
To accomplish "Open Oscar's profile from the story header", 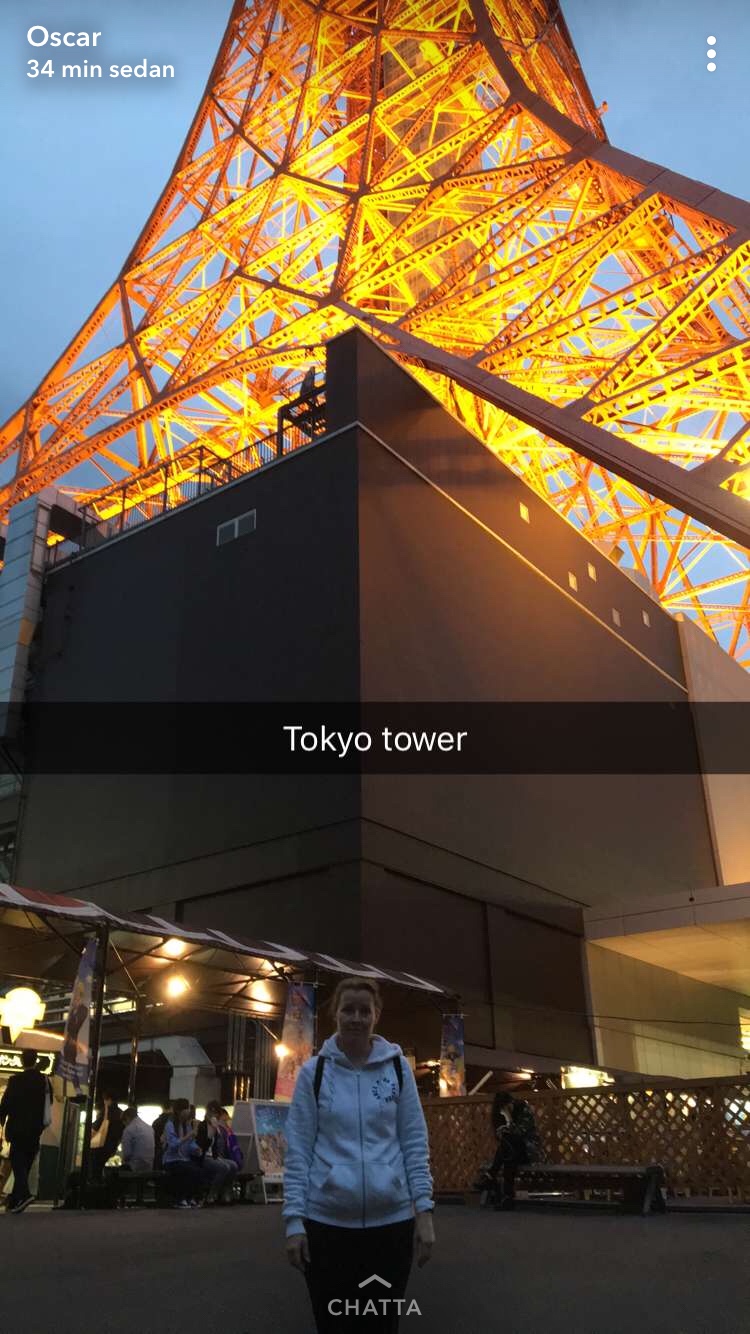I will pyautogui.click(x=63, y=37).
